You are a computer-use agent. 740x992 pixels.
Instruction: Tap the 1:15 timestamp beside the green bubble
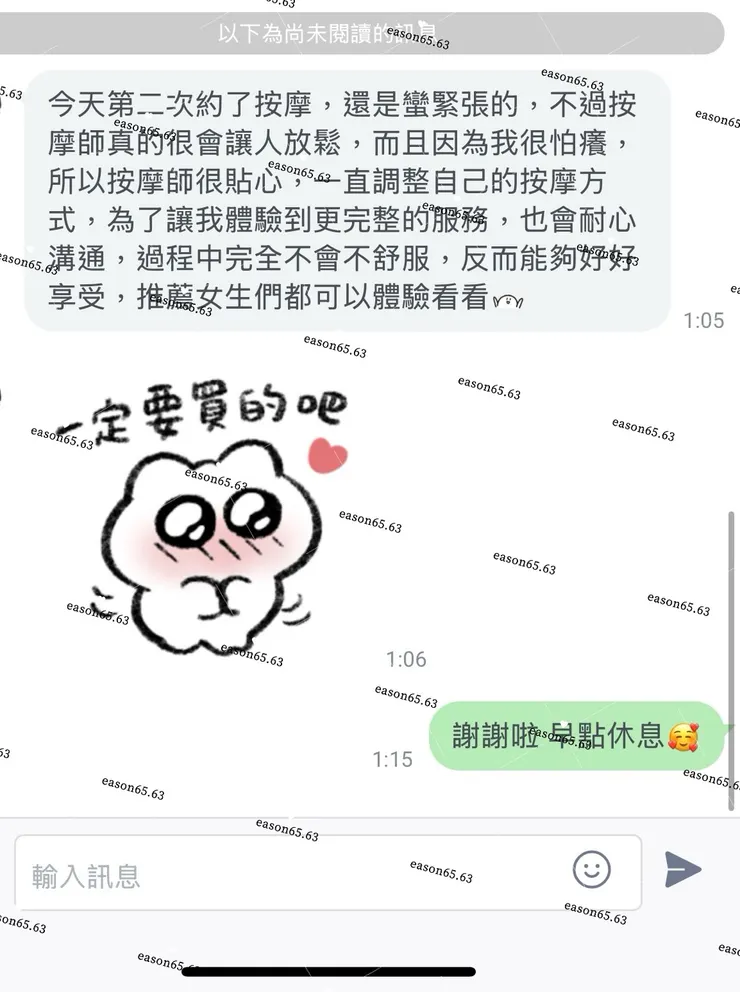tap(395, 760)
